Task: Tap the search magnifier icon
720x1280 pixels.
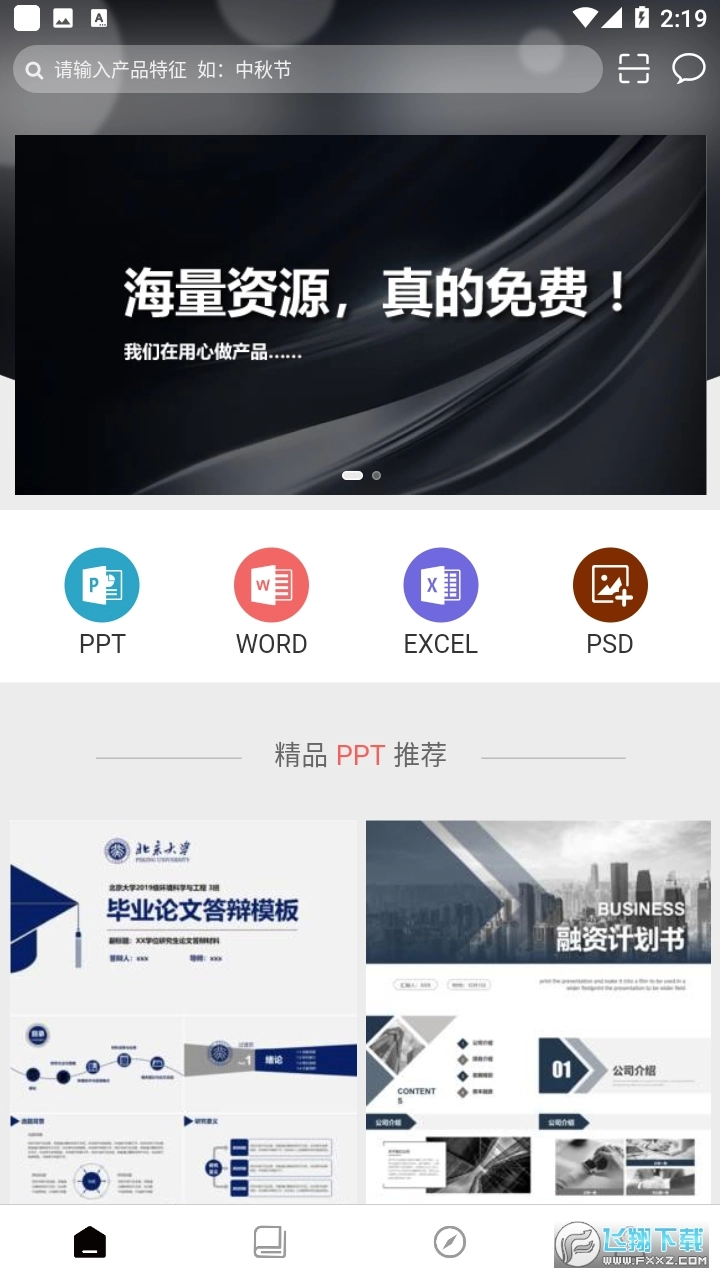Action: point(34,70)
